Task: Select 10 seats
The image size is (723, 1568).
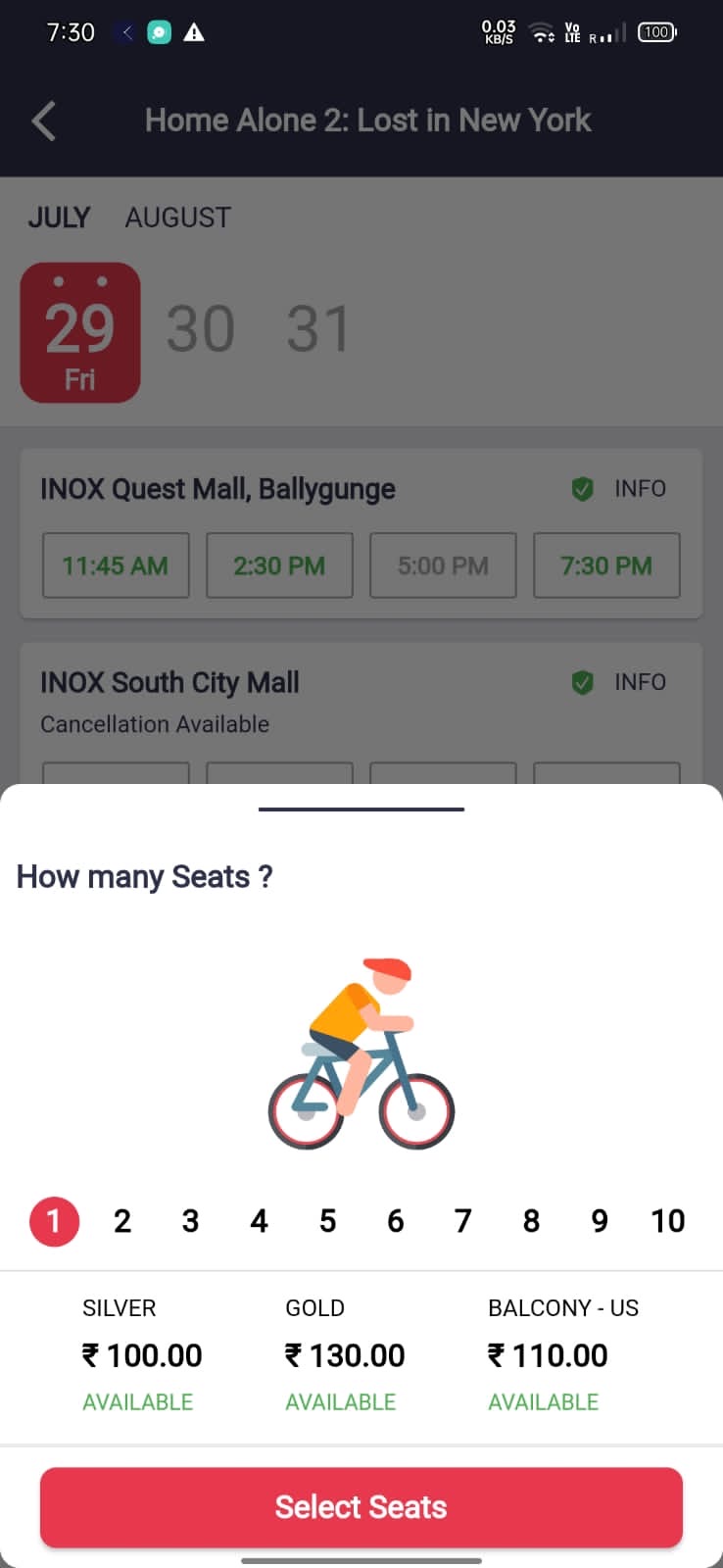Action: coord(668,1221)
